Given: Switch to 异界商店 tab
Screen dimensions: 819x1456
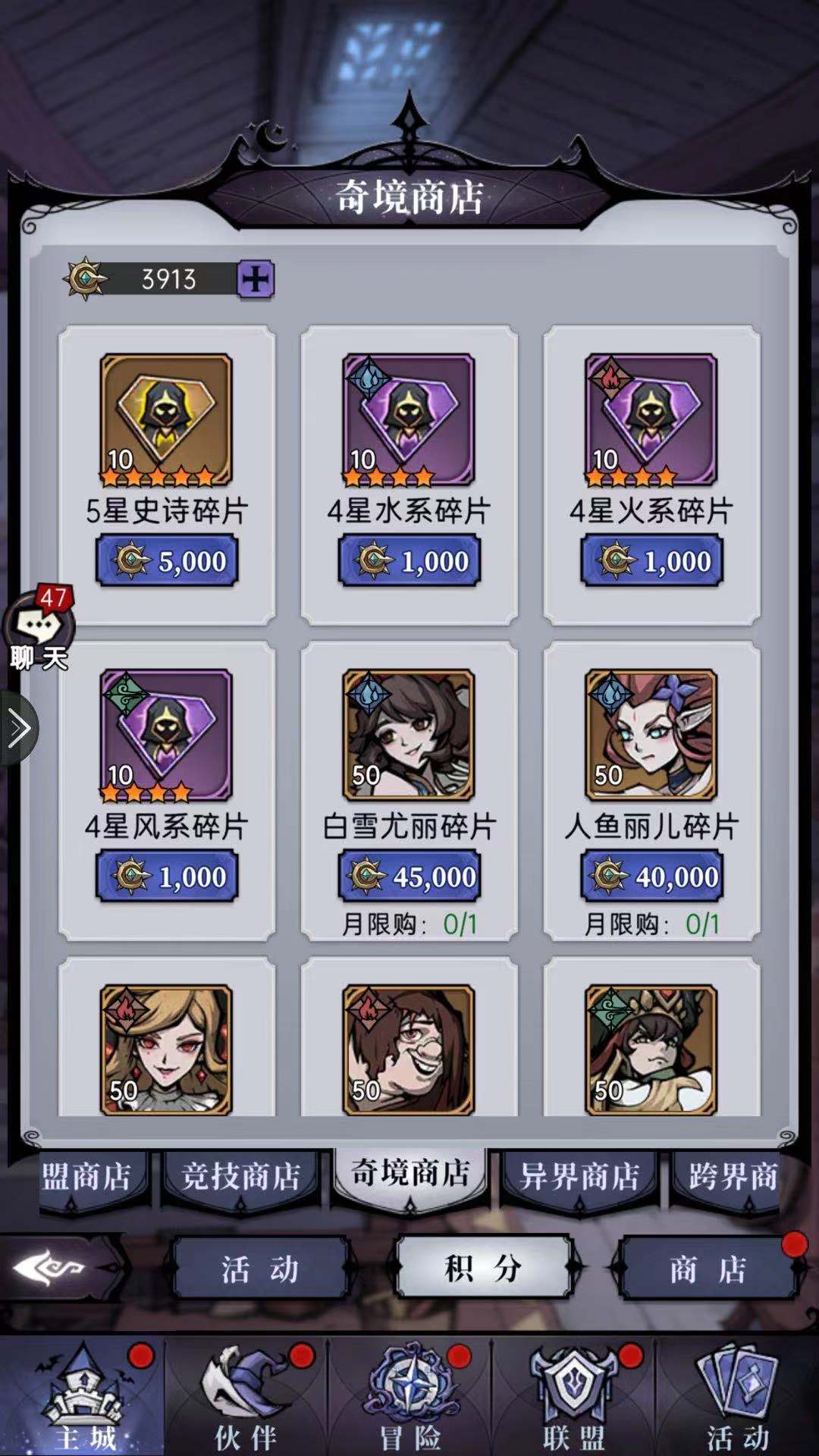Looking at the screenshot, I should [579, 1177].
